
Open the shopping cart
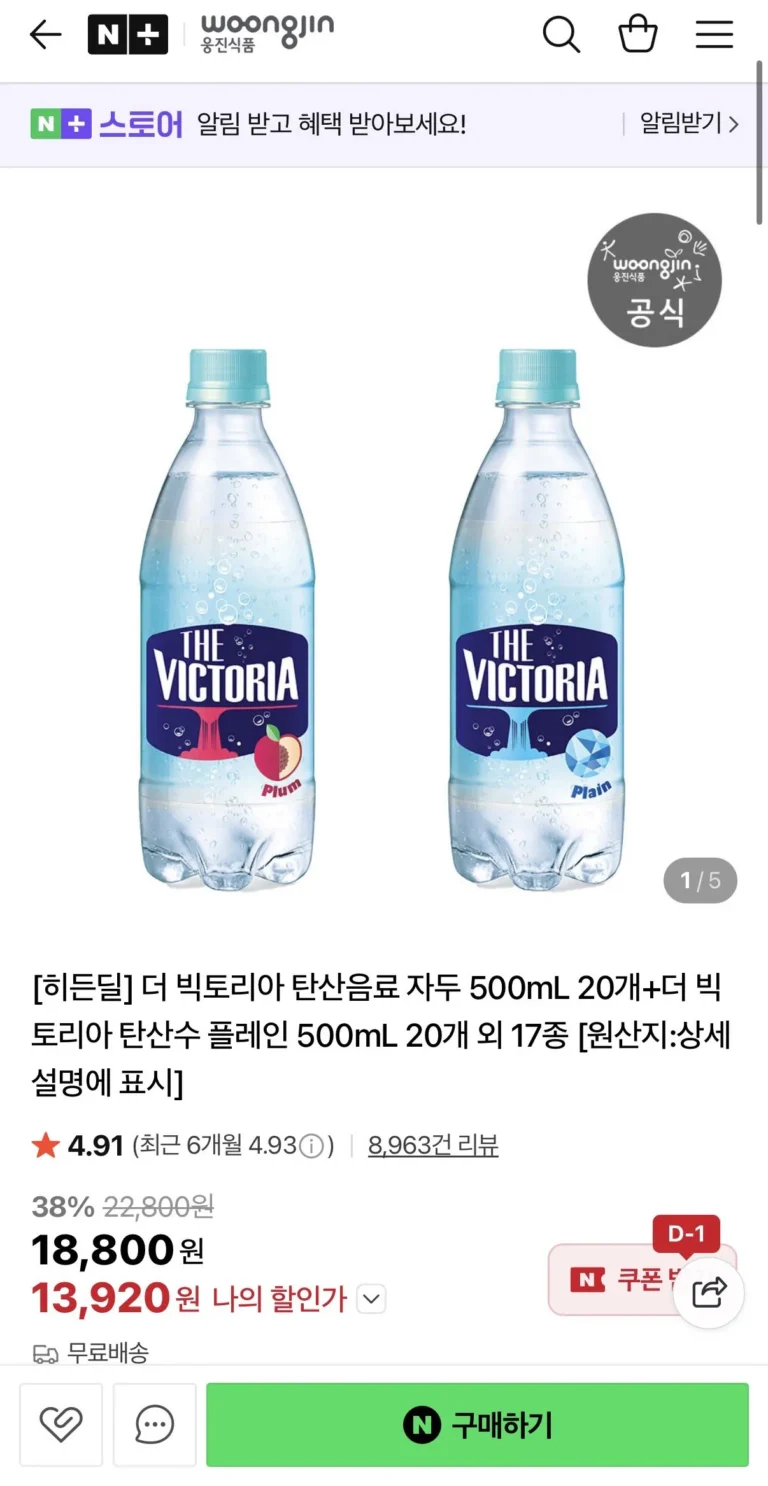tap(637, 35)
